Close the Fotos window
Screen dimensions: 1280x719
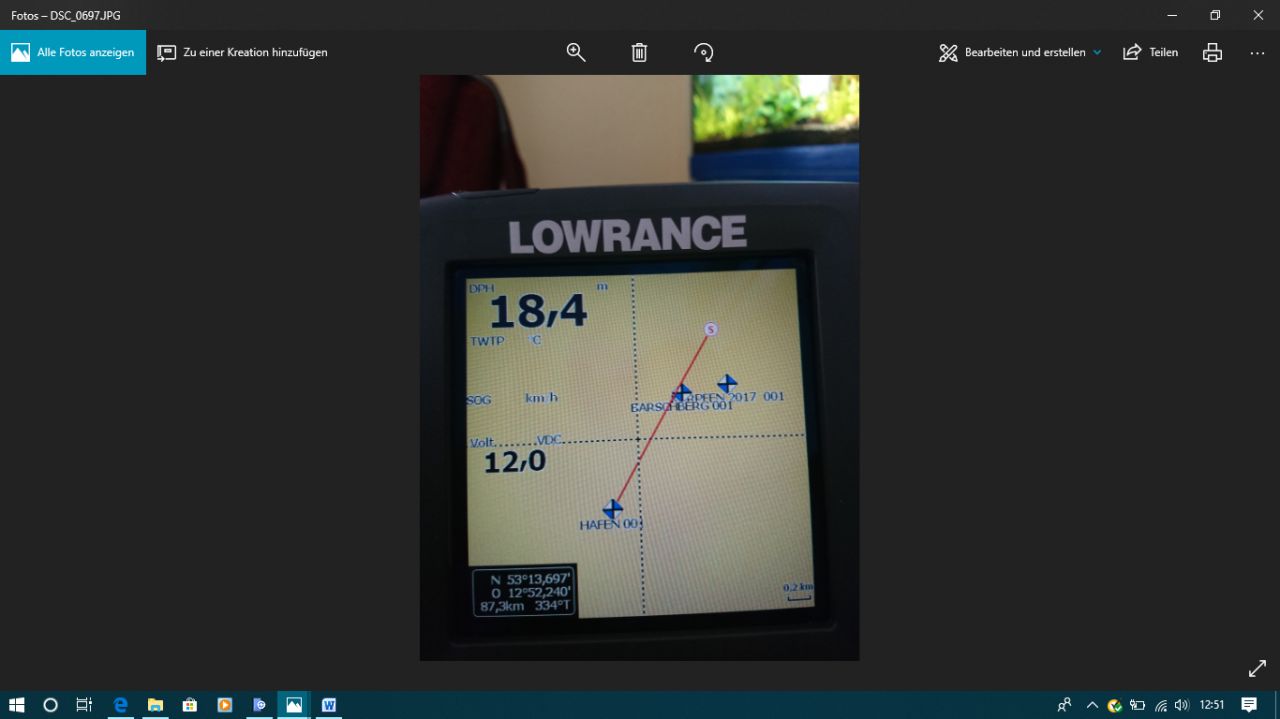(x=1258, y=15)
